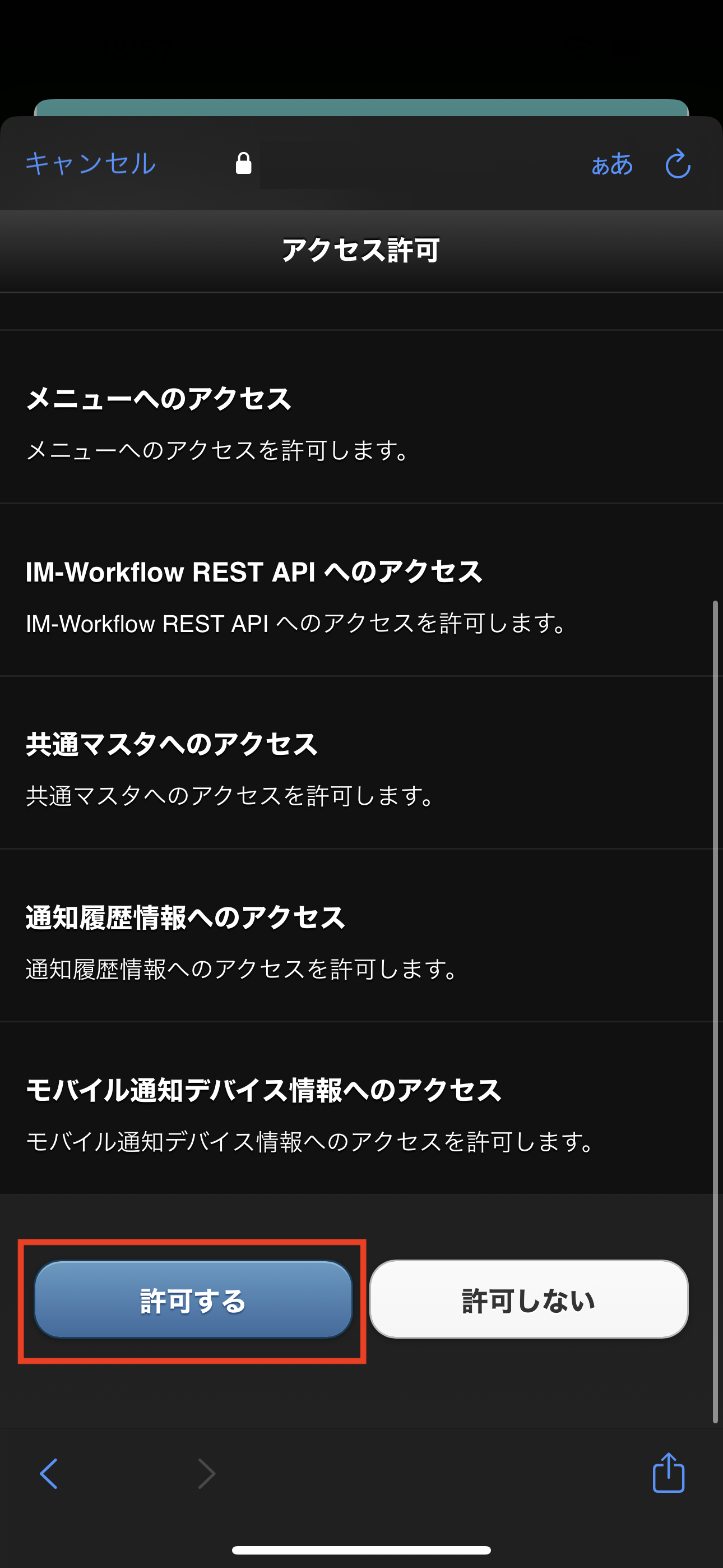Open the share sheet icon
The image size is (723, 1568).
[668, 1473]
